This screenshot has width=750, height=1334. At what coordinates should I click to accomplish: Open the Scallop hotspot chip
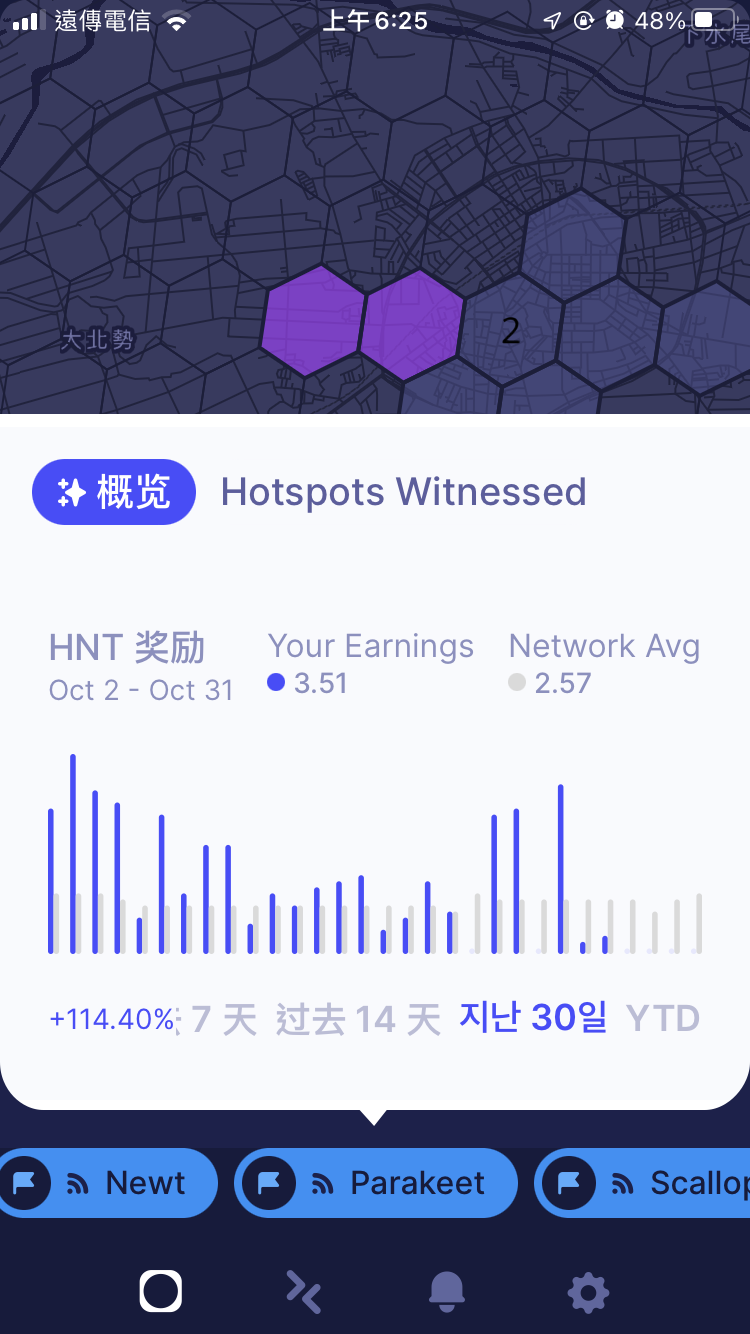pos(643,1183)
